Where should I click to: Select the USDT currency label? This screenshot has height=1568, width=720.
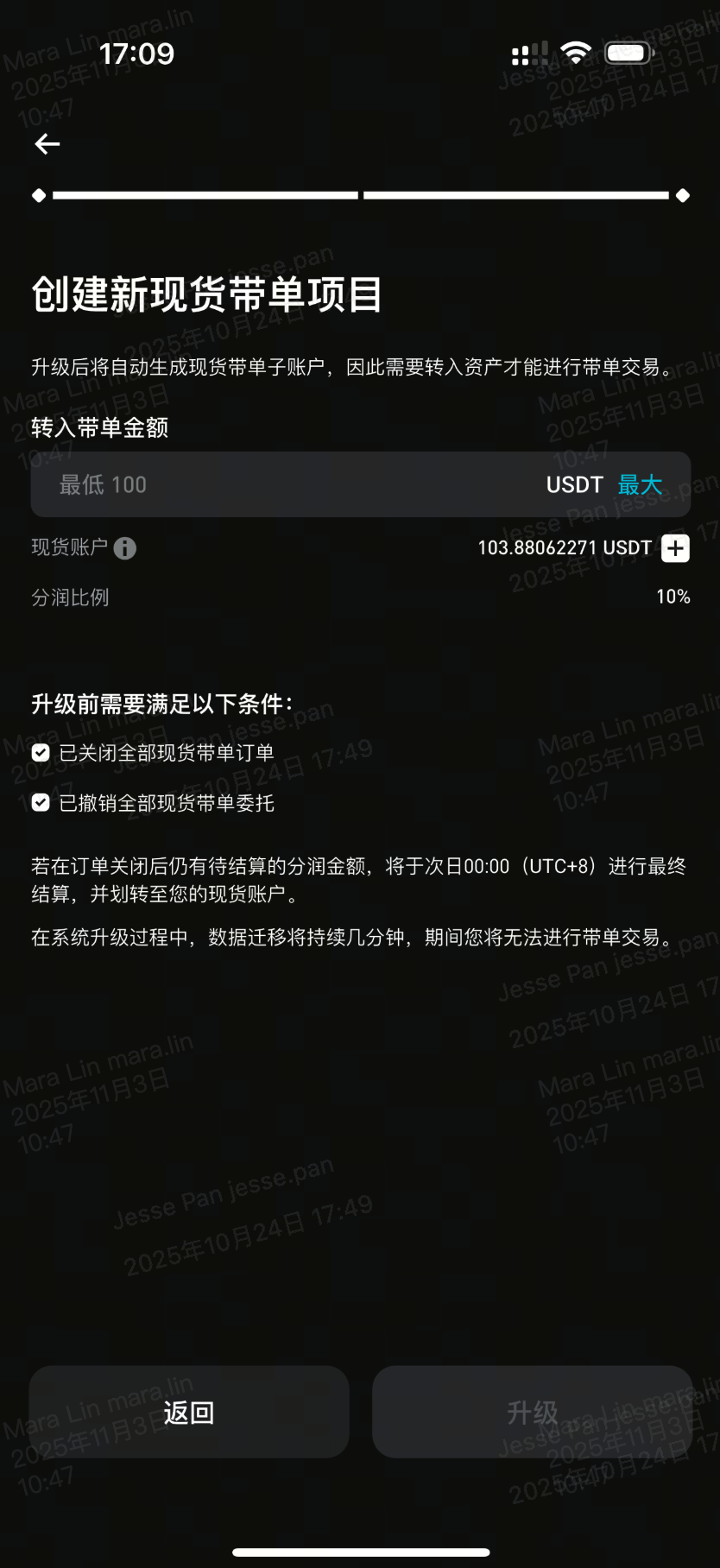tap(574, 484)
